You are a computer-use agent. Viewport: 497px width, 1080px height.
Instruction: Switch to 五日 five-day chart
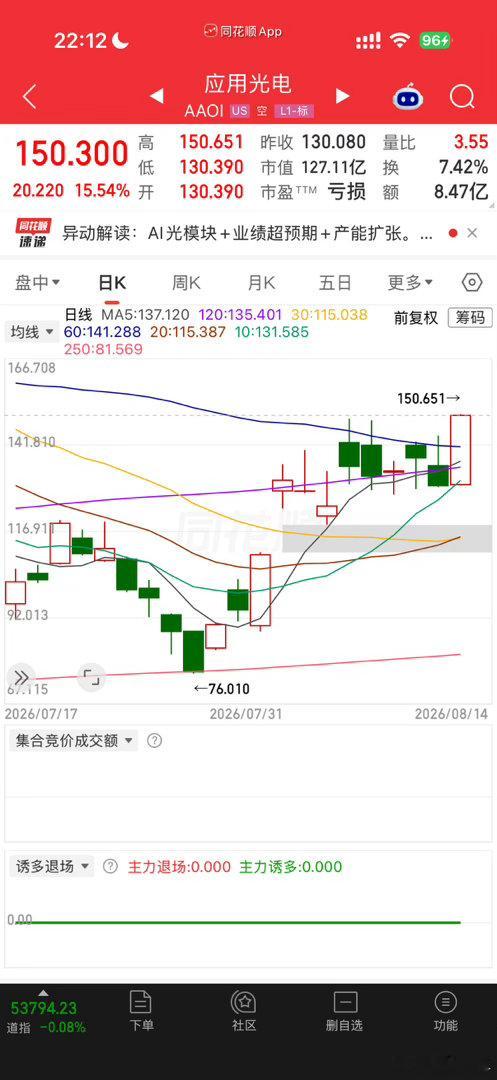335,282
